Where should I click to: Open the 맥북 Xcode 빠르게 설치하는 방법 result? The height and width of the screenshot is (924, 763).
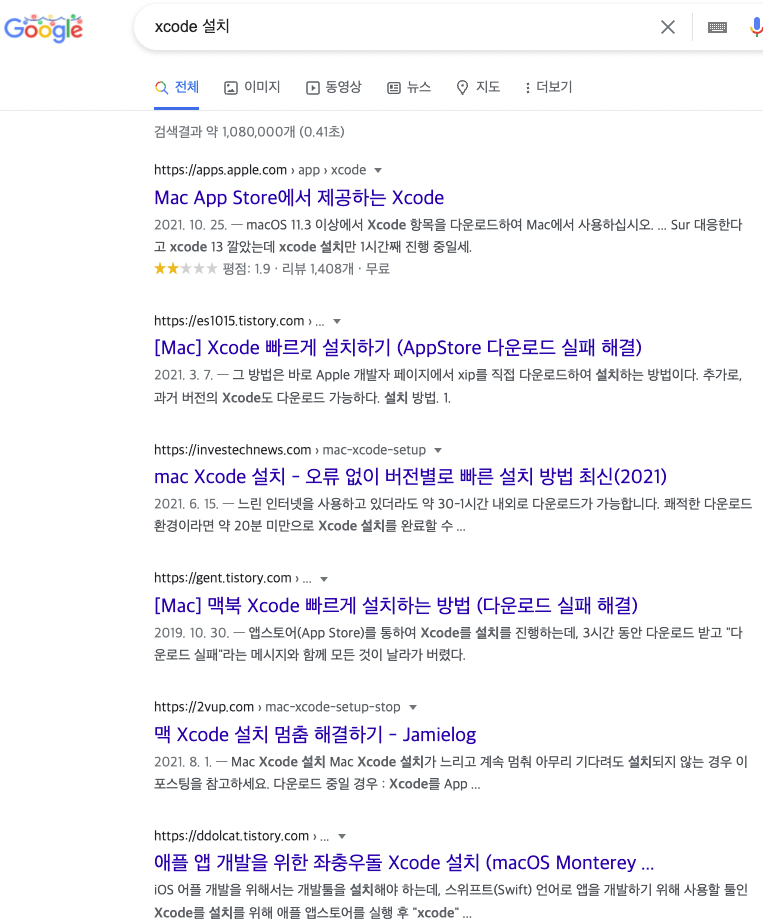[x=396, y=605]
